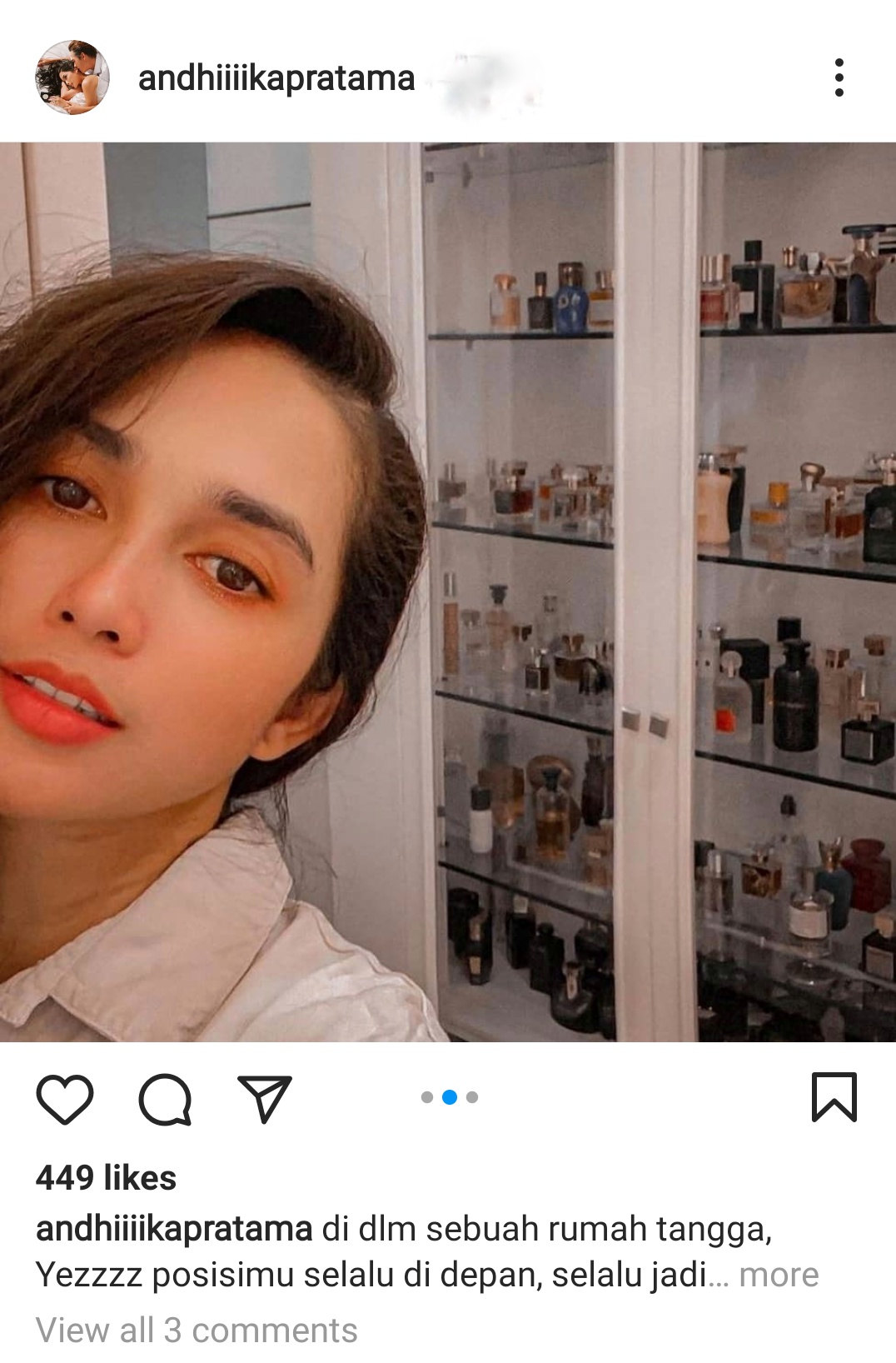Open the 449 likes list
Viewport: 896px width, 1363px height.
(106, 1178)
